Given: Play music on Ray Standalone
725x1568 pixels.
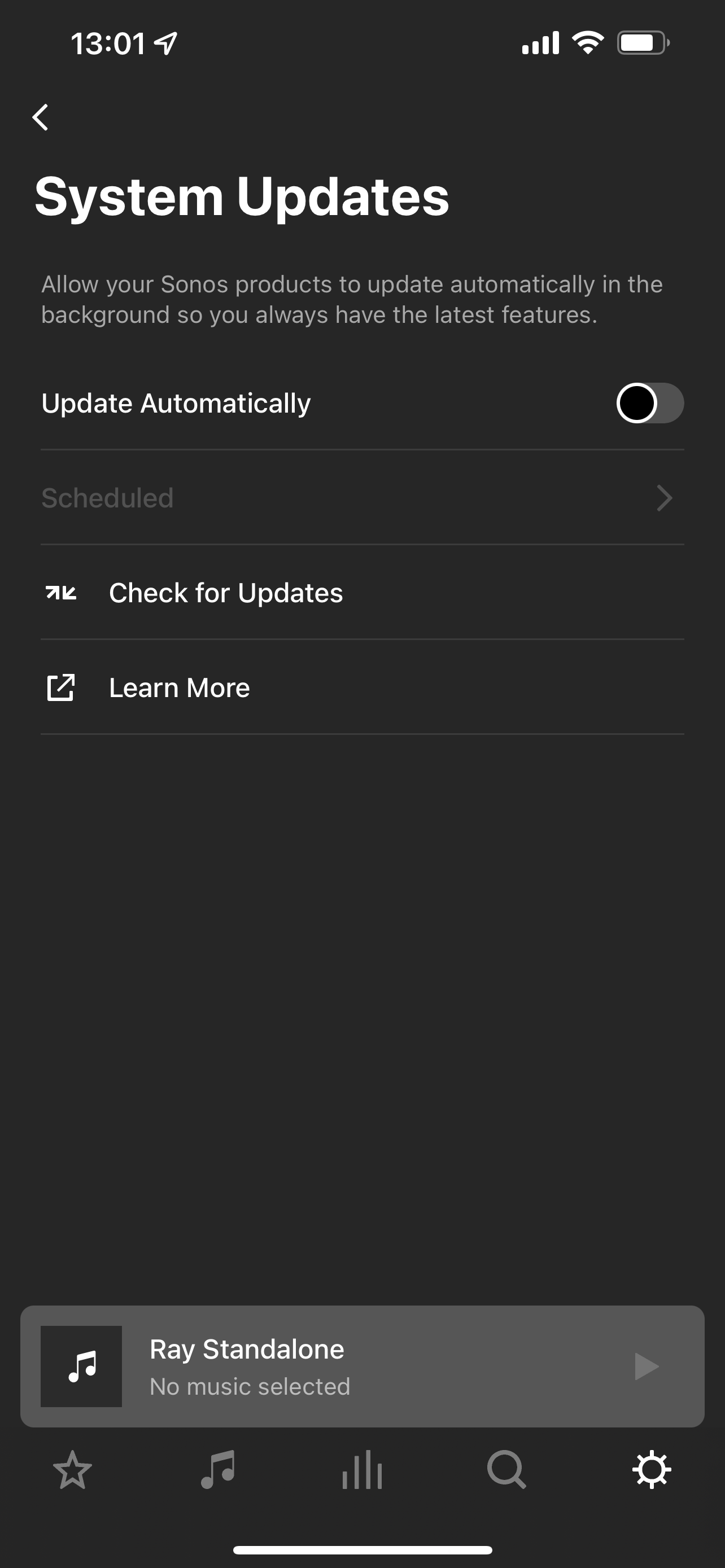Looking at the screenshot, I should click(x=646, y=1366).
